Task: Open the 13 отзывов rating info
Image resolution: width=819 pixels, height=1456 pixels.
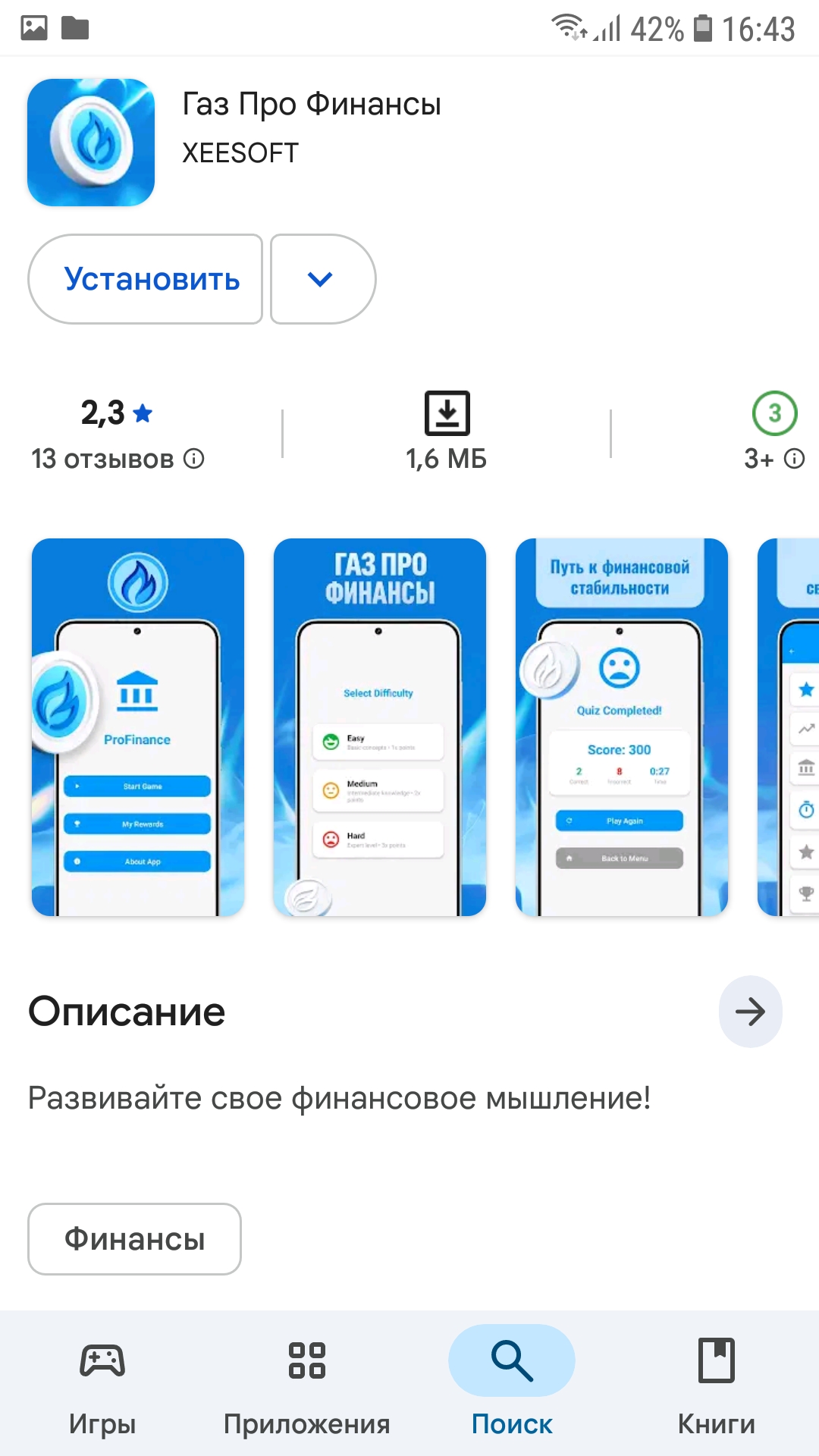Action: (194, 459)
